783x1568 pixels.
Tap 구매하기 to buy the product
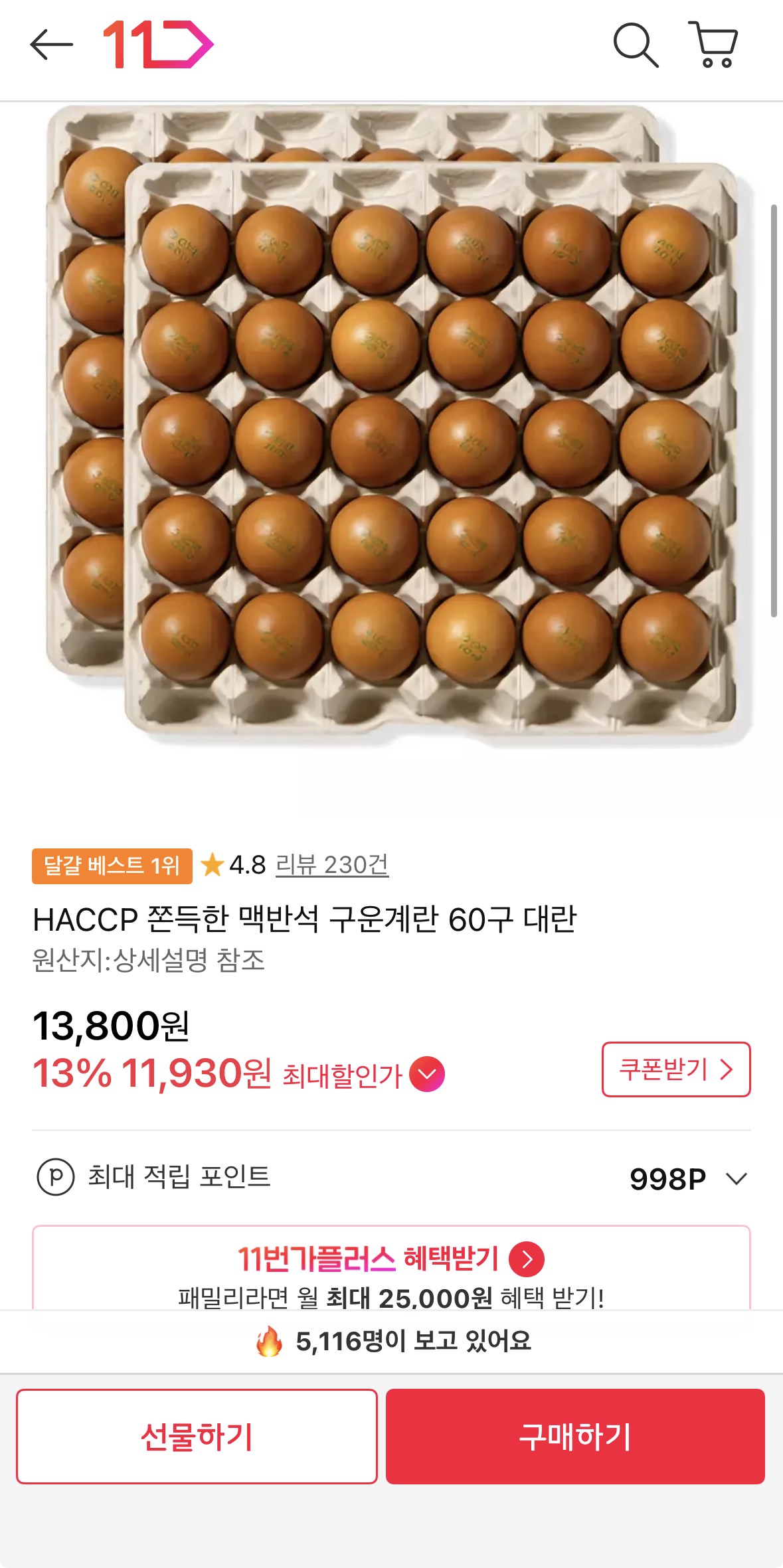coord(575,1436)
